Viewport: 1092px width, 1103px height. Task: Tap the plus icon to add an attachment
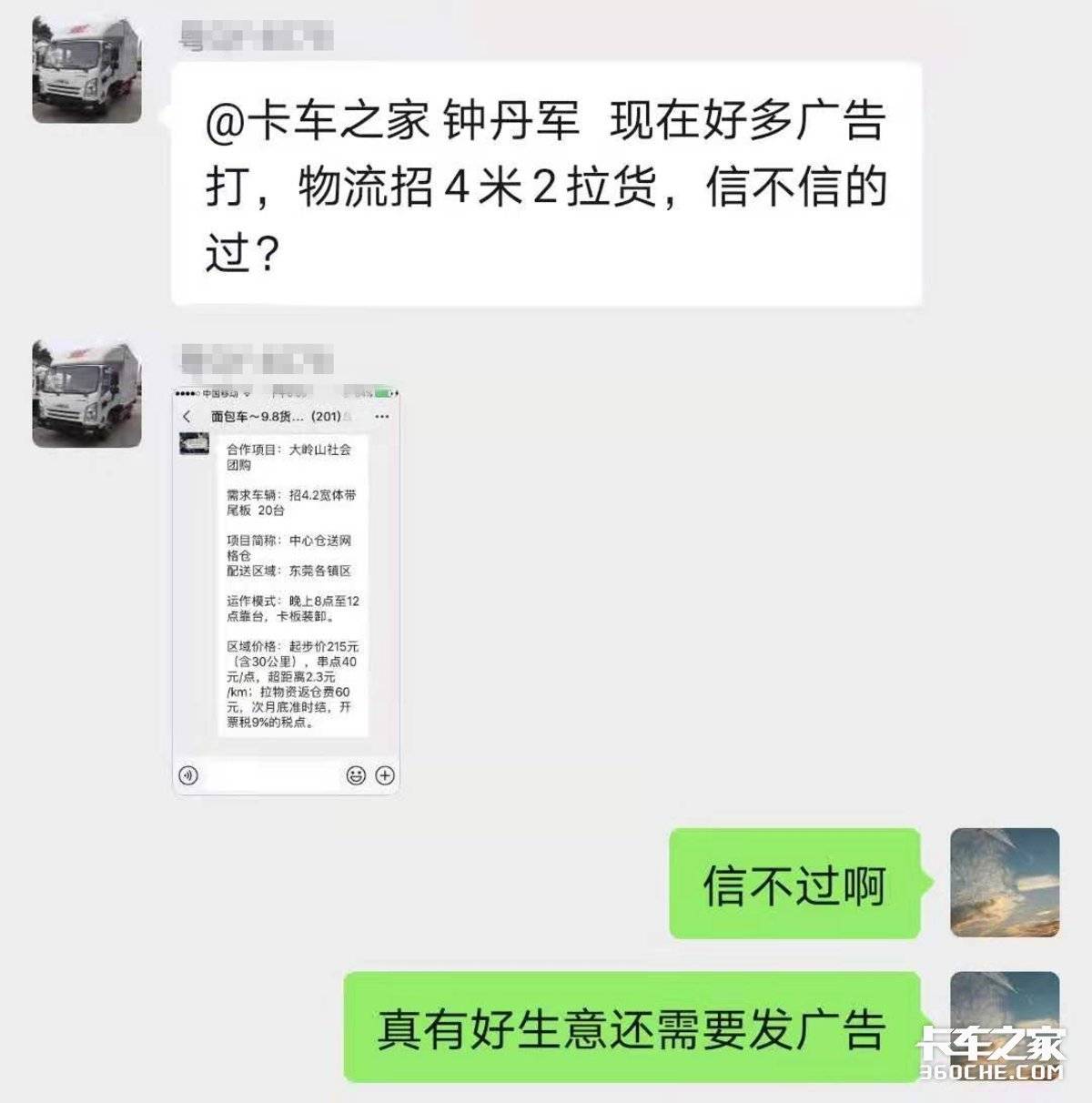pyautogui.click(x=385, y=774)
